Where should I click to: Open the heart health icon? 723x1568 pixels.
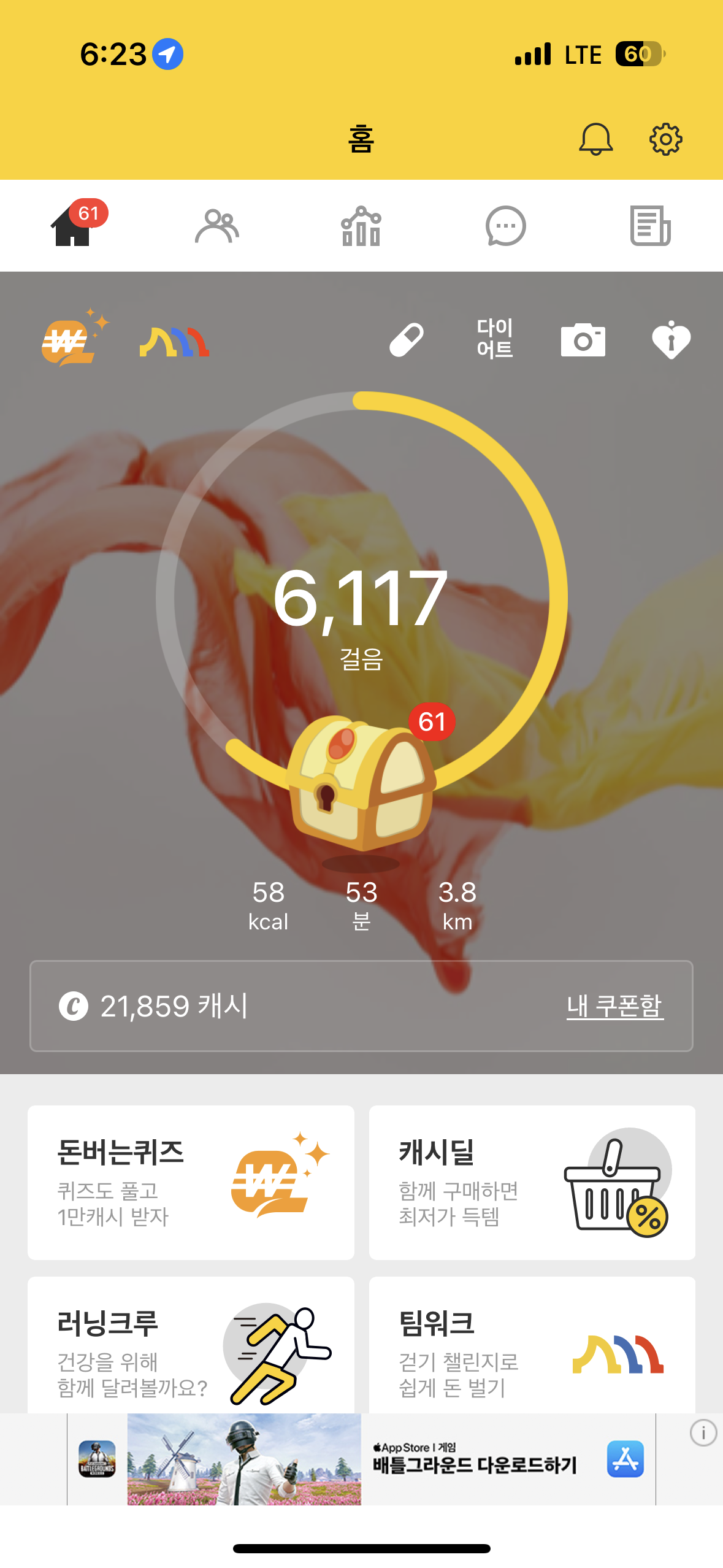tap(671, 340)
